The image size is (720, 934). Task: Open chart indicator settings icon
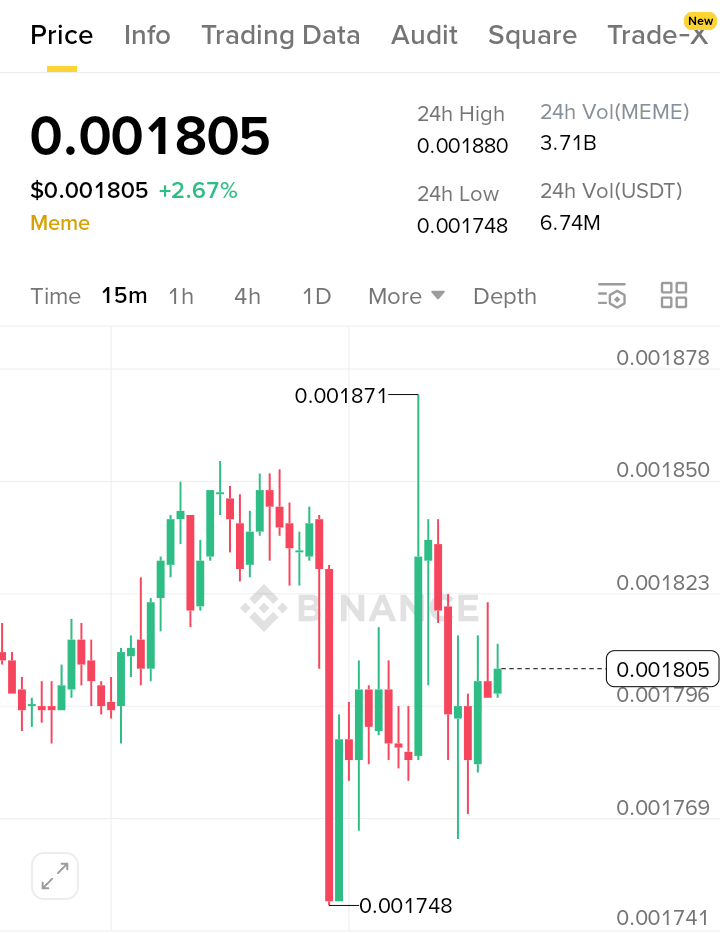click(x=612, y=296)
